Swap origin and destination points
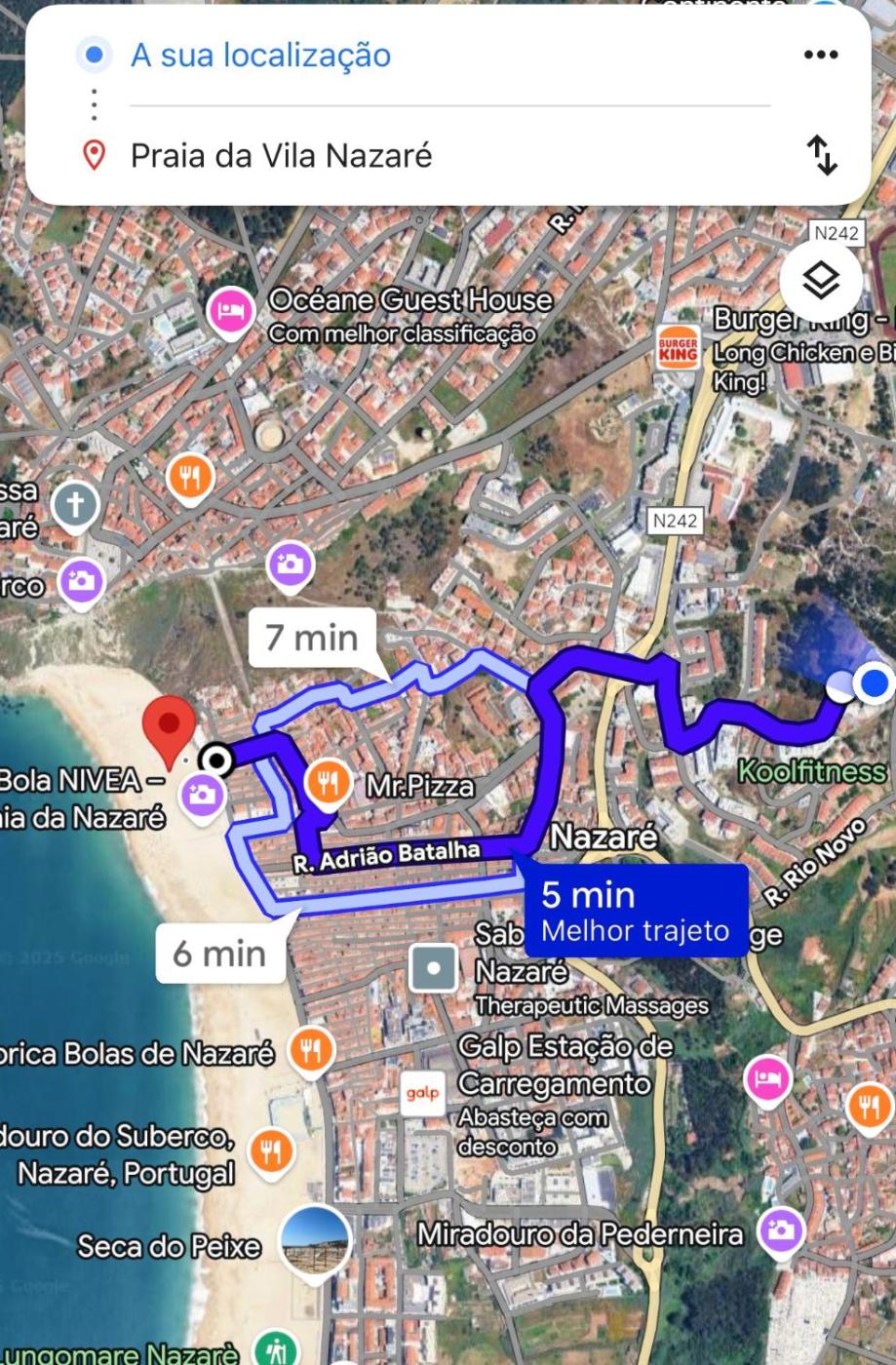The width and height of the screenshot is (896, 1365). pyautogui.click(x=822, y=155)
